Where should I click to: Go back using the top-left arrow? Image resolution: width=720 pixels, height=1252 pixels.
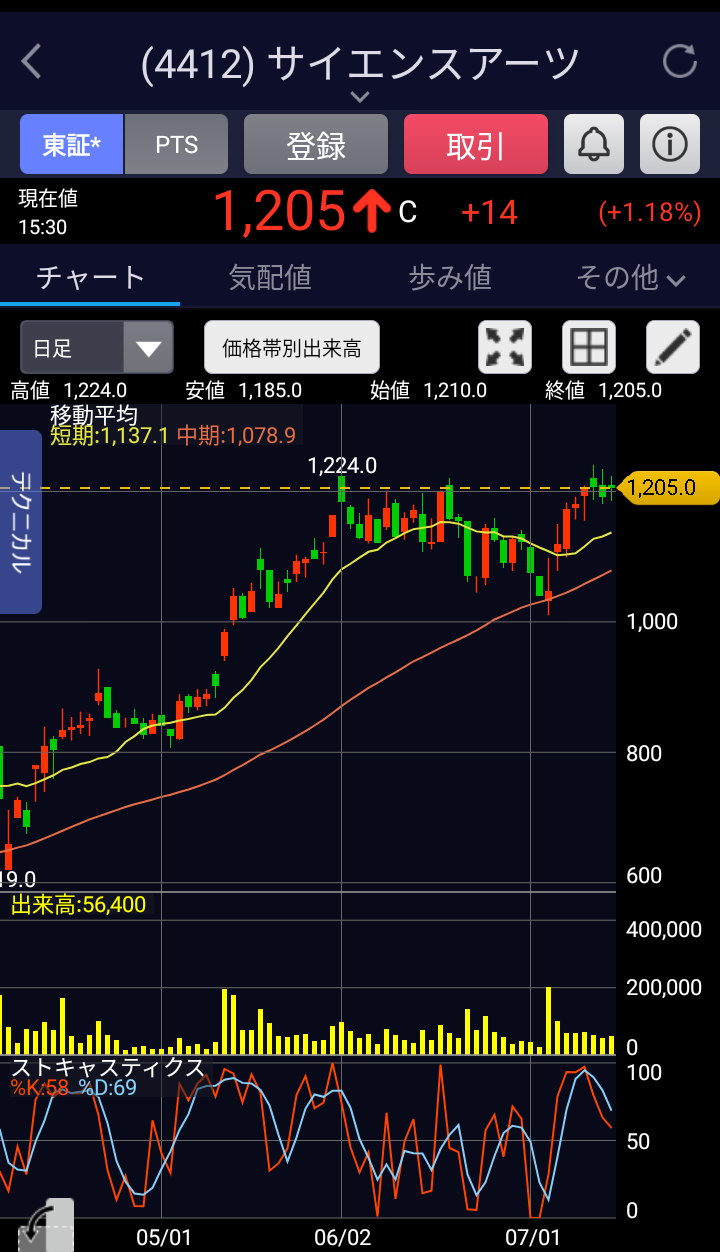pyautogui.click(x=32, y=62)
